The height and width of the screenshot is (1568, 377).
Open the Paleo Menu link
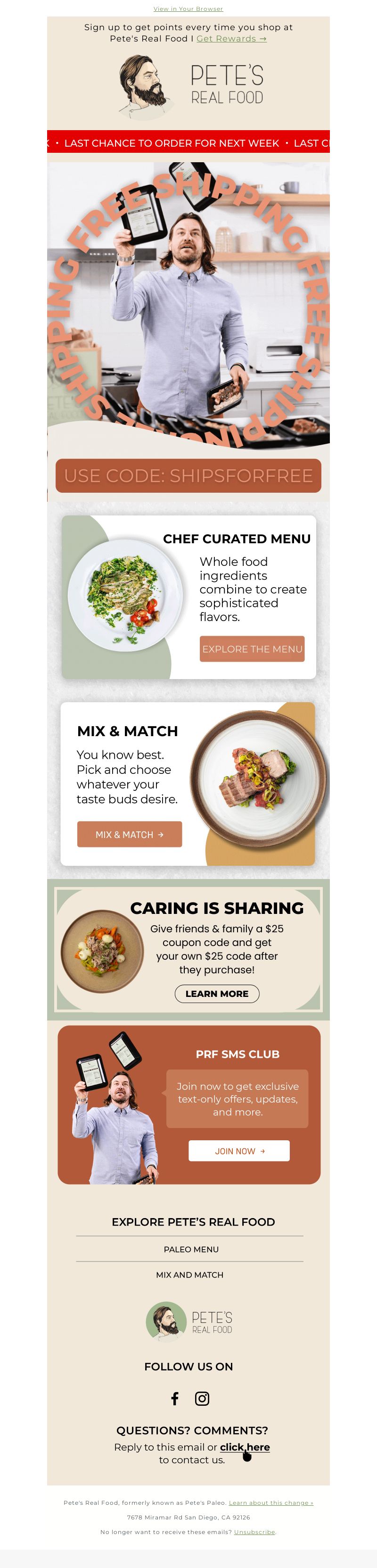tap(191, 1249)
